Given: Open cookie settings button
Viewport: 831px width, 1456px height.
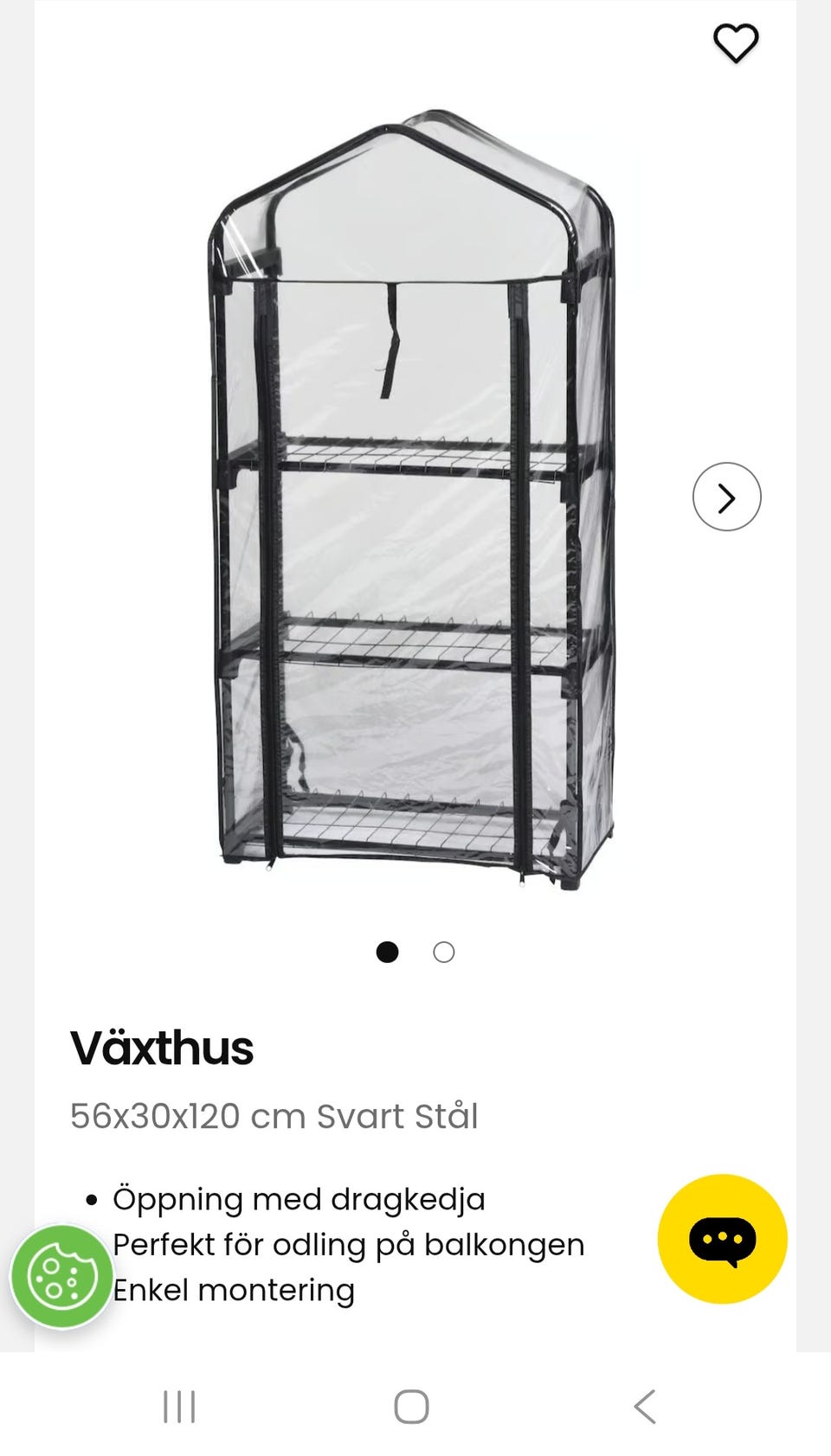Looking at the screenshot, I should click(x=61, y=1276).
